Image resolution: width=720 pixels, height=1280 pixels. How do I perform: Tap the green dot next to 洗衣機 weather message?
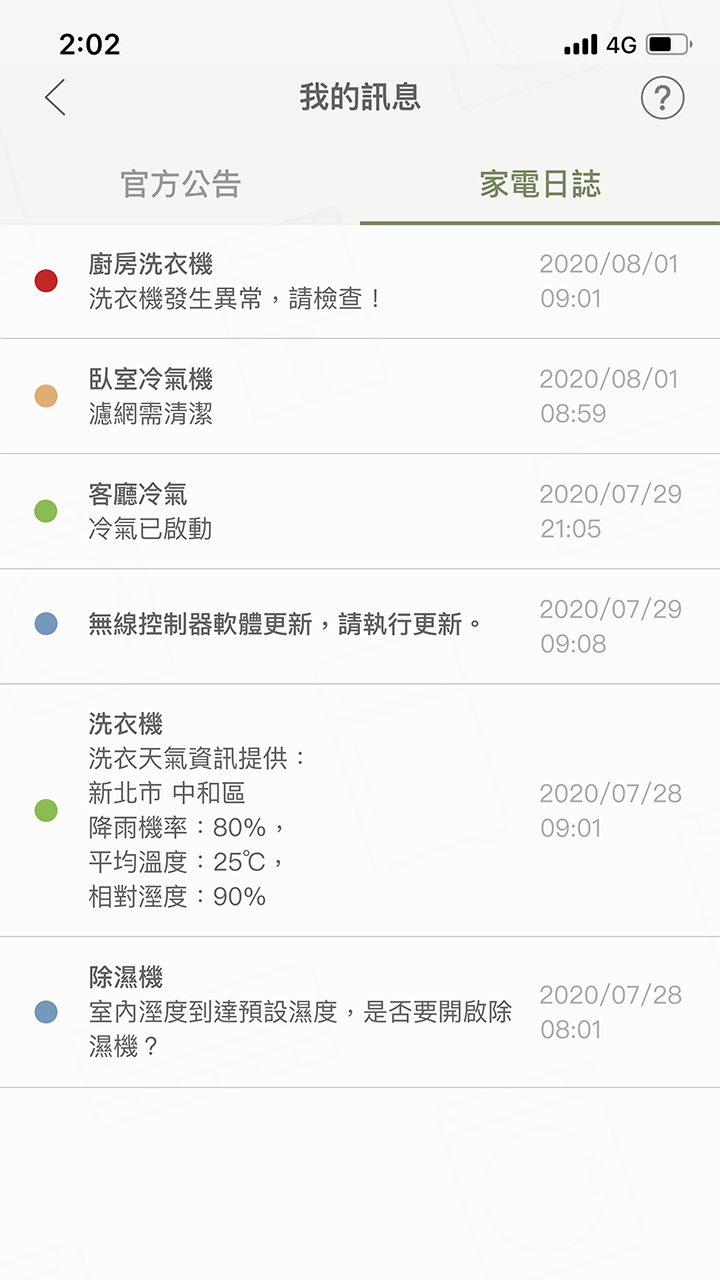(45, 811)
